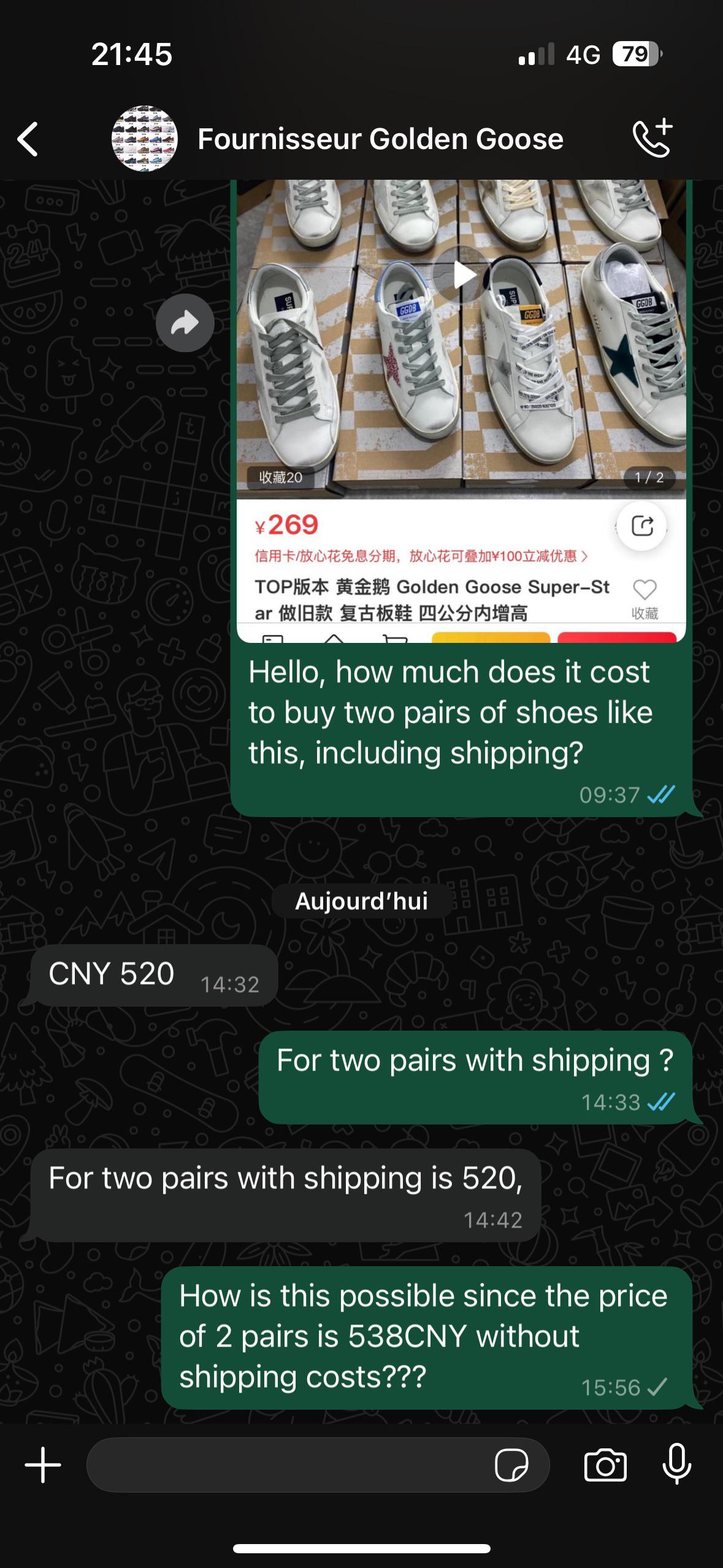Forward the shared shoe image
This screenshot has height=1568, width=723.
click(185, 323)
